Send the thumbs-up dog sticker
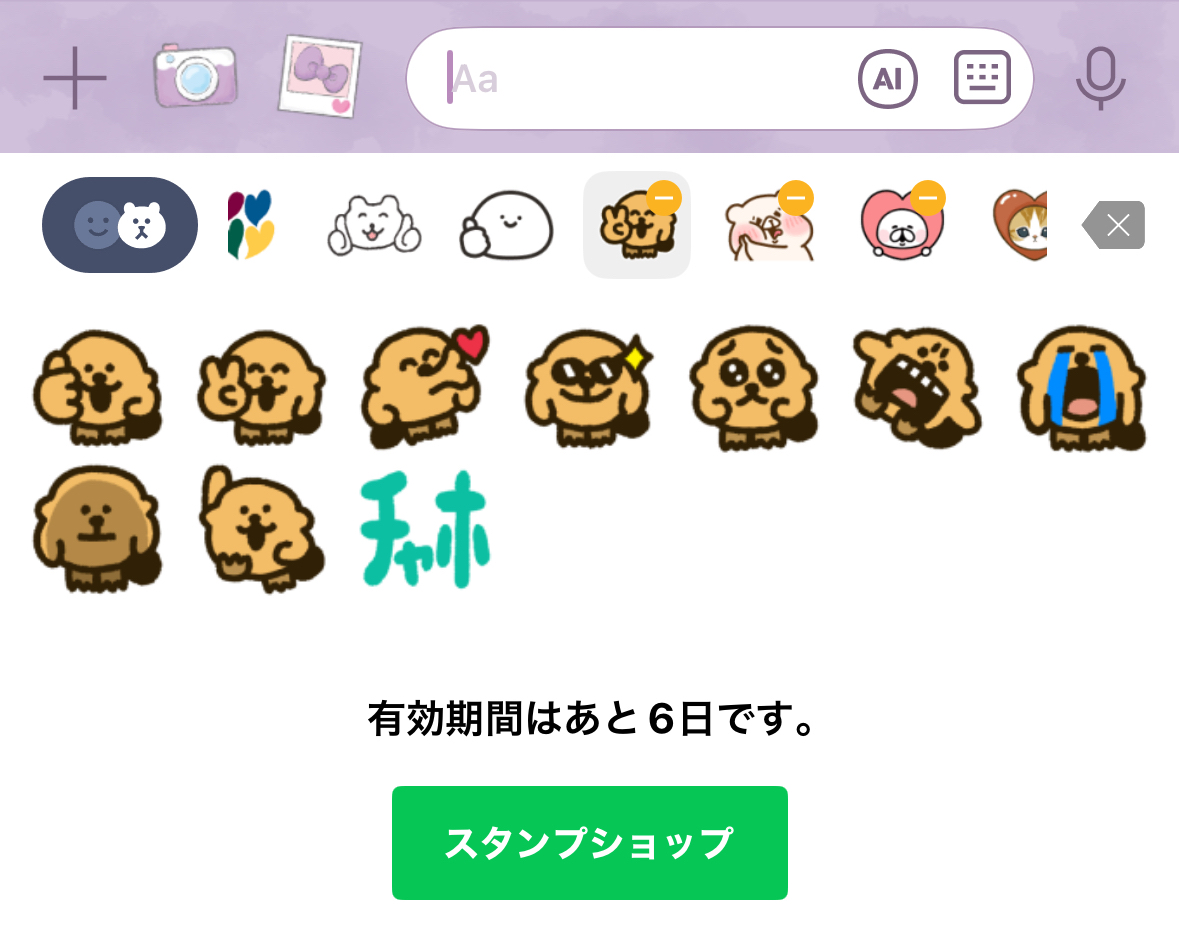1179x941 pixels. point(97,388)
